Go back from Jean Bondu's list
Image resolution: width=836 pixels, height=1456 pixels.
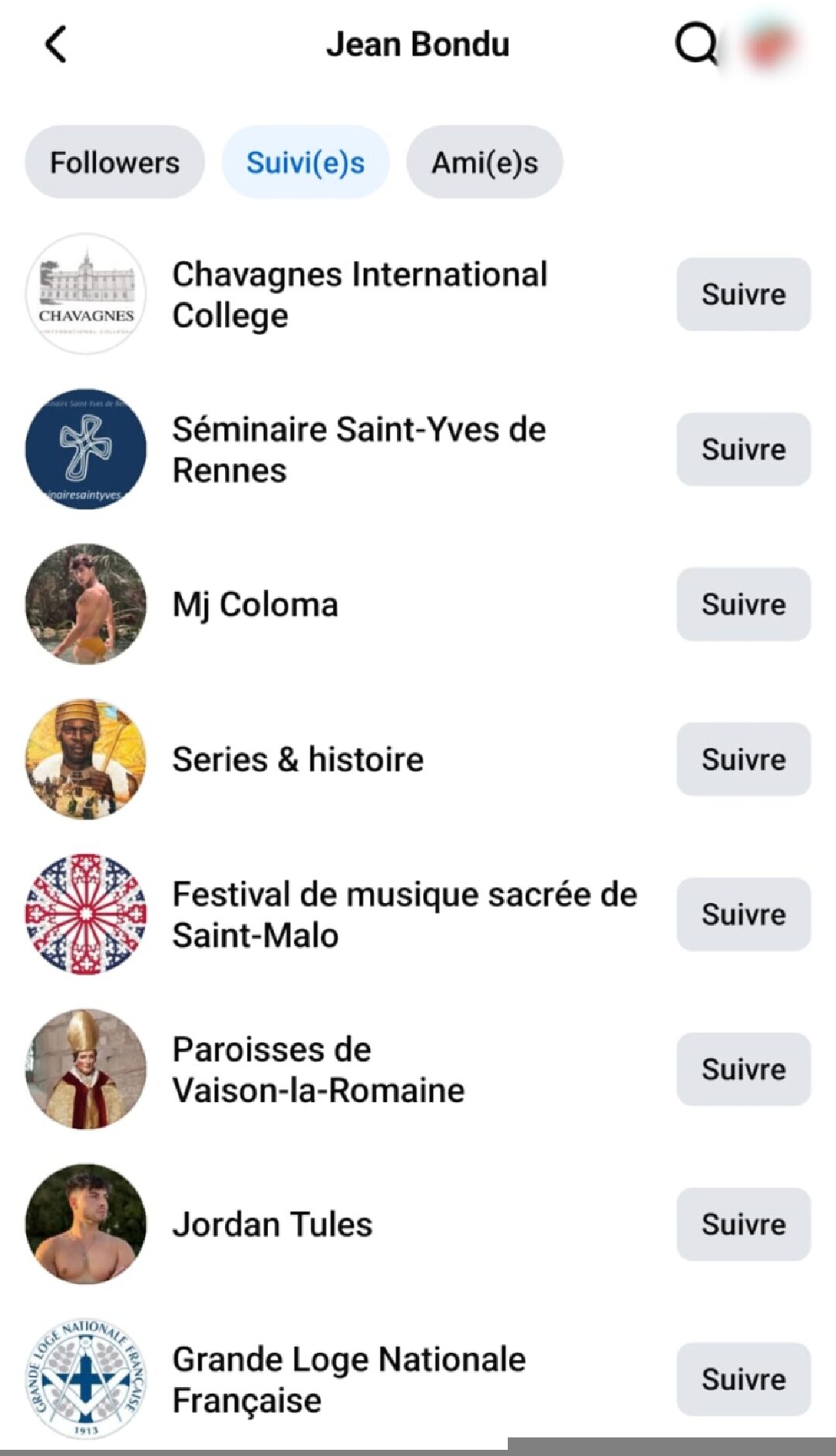tap(56, 44)
